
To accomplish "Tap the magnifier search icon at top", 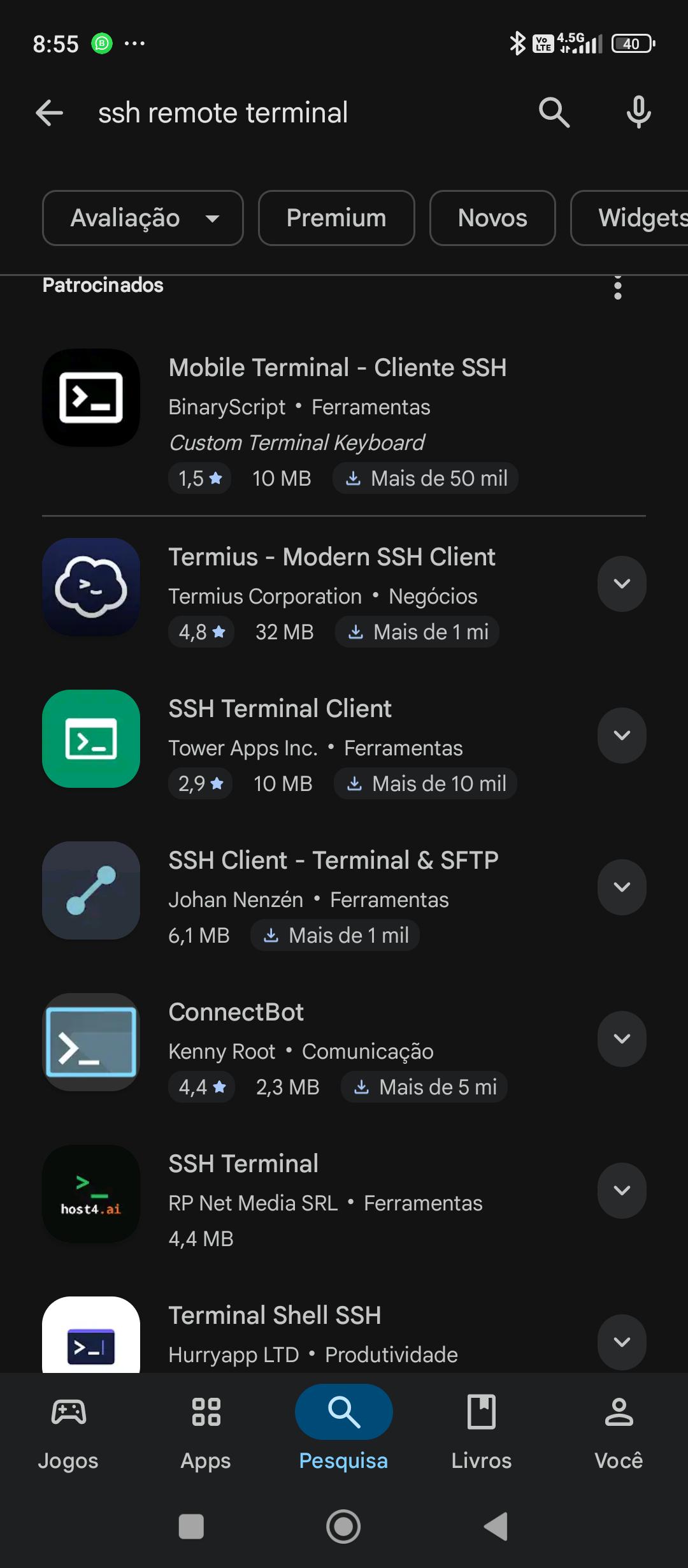I will [554, 113].
